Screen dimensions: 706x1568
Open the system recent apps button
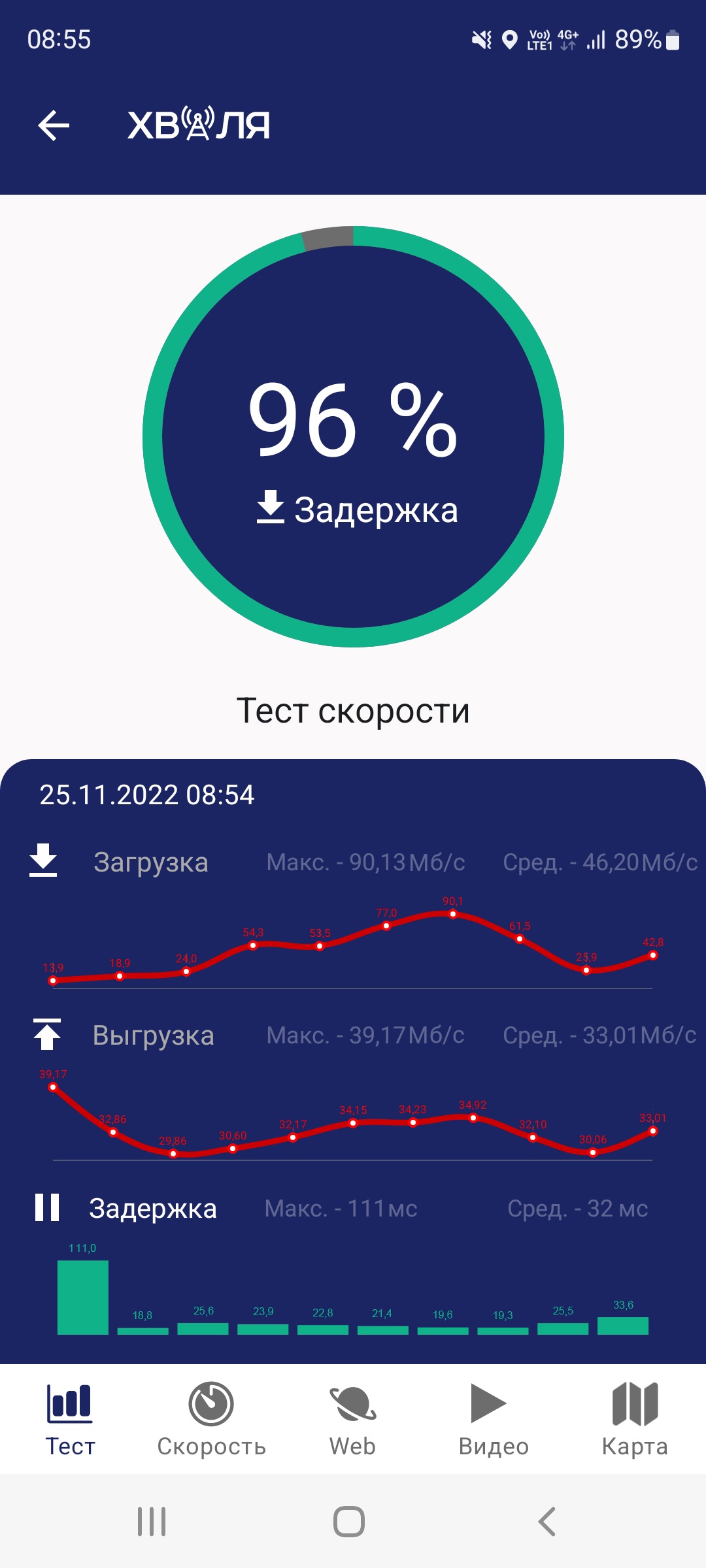click(x=152, y=1522)
